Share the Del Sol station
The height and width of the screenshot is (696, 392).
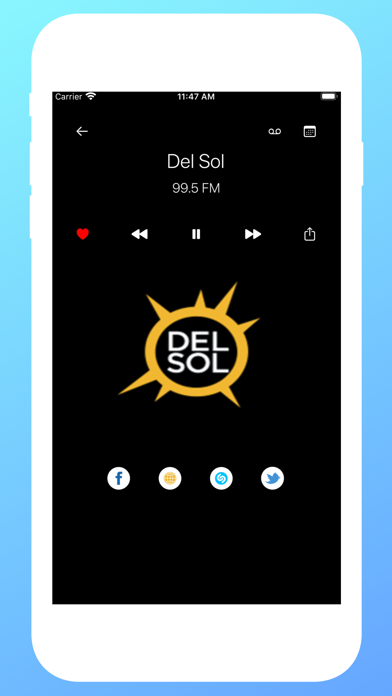coord(309,234)
